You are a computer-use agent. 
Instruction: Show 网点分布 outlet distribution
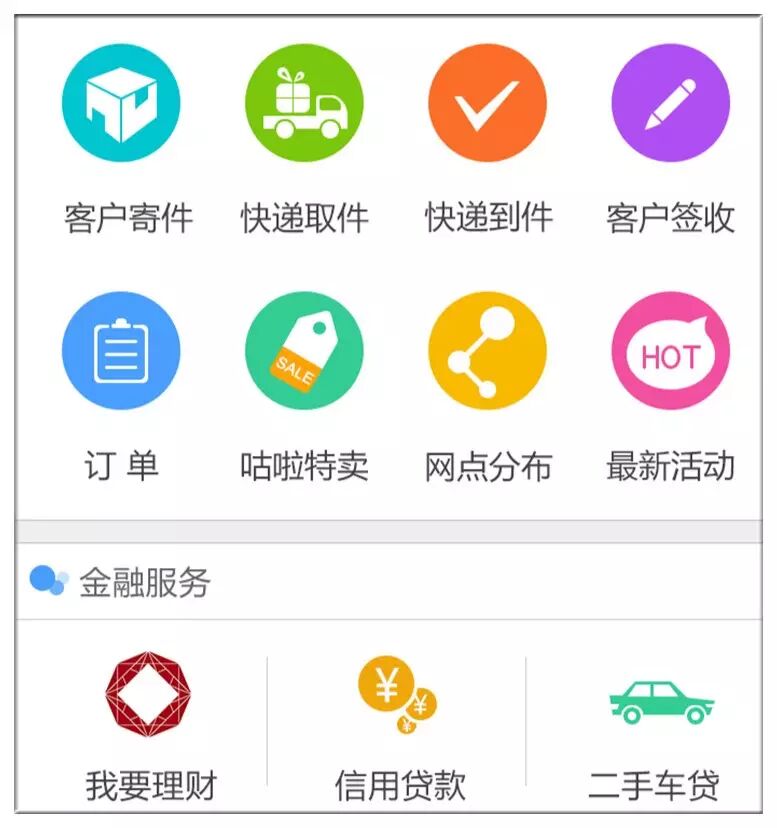coord(487,351)
